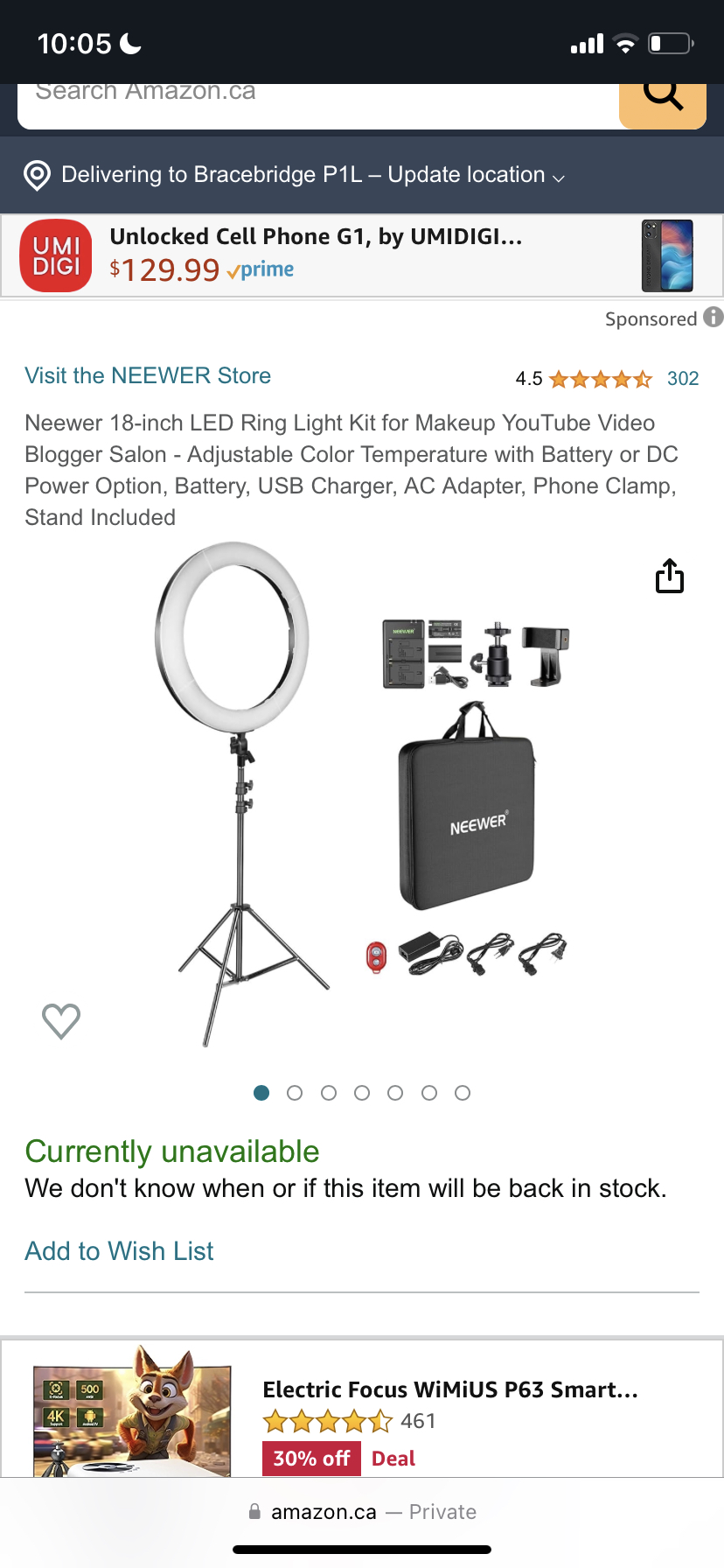Tap the orange search magnifier button
This screenshot has width=724, height=1568.
(663, 98)
